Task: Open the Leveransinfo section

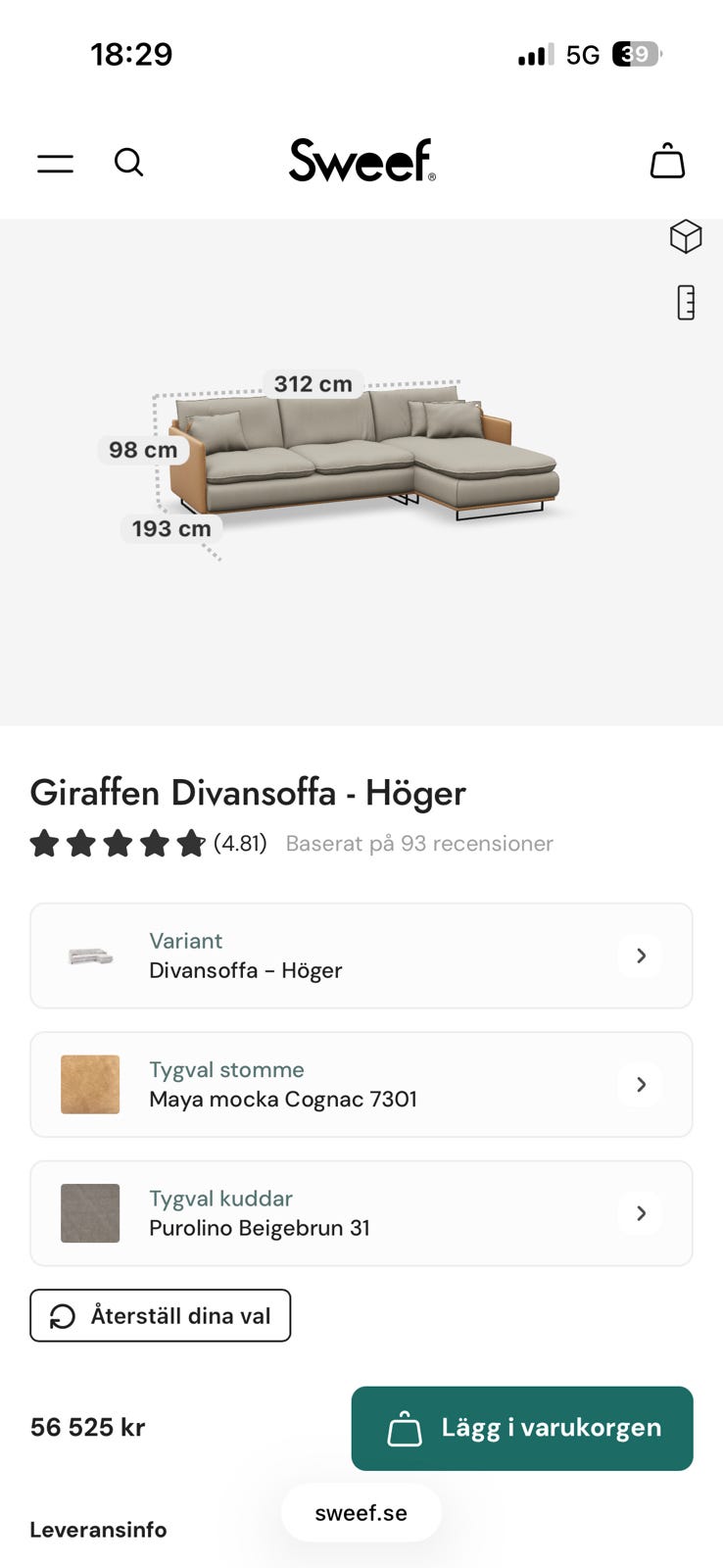Action: tap(98, 1529)
